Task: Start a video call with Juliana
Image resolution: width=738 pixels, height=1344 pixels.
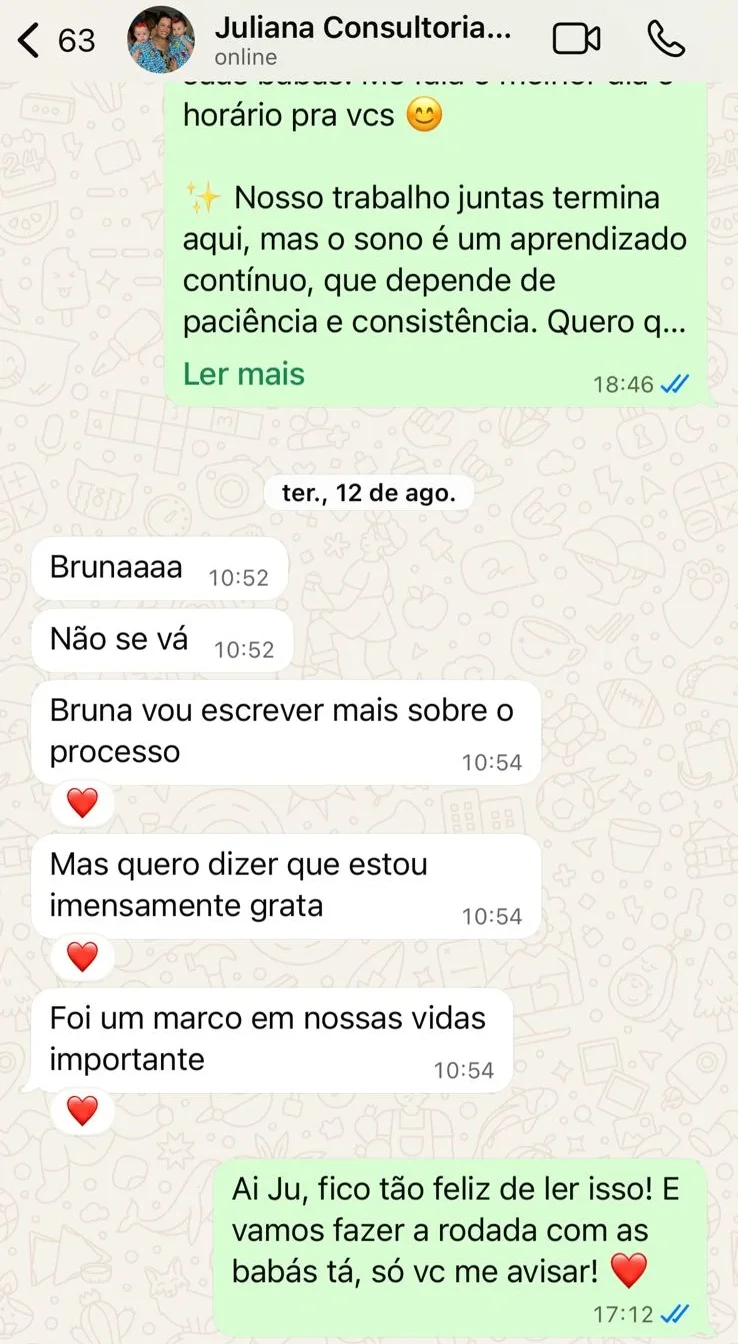Action: pos(577,40)
